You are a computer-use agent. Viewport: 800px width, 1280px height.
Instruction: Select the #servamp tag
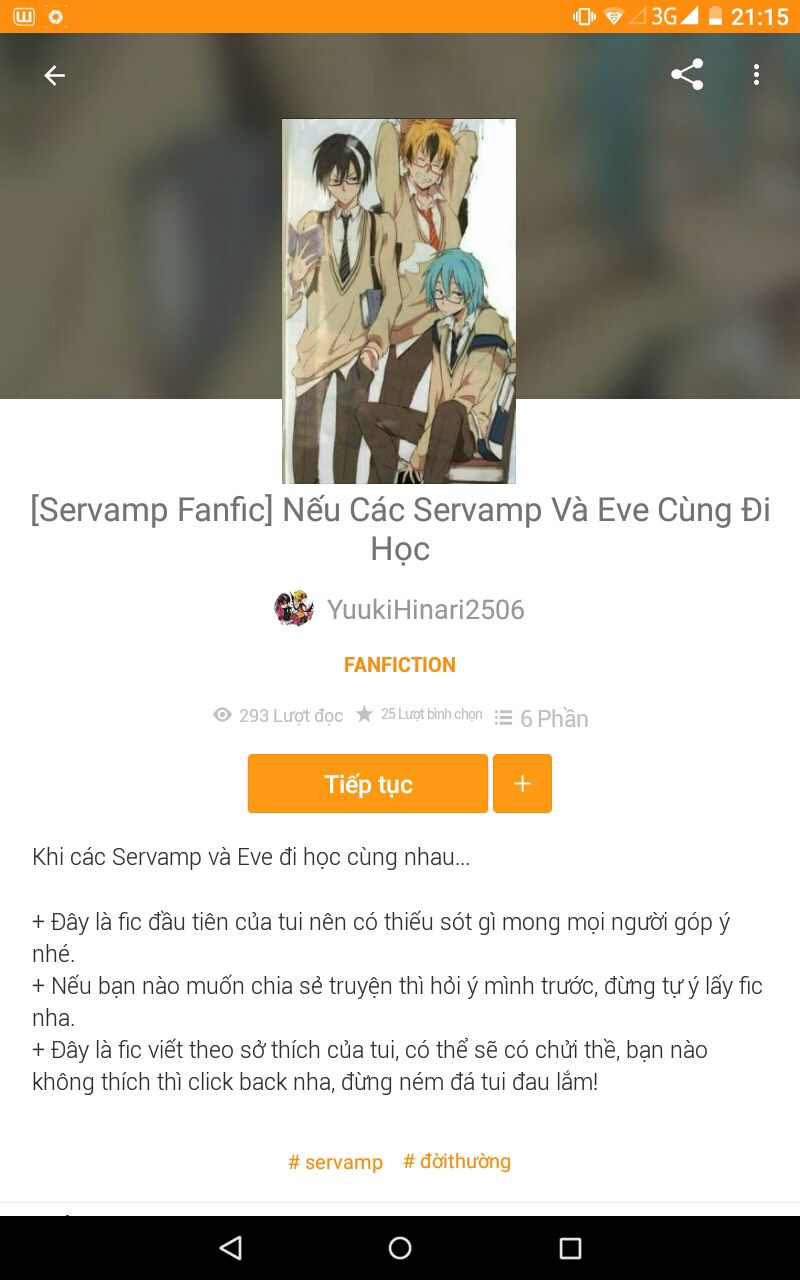[x=336, y=1162]
